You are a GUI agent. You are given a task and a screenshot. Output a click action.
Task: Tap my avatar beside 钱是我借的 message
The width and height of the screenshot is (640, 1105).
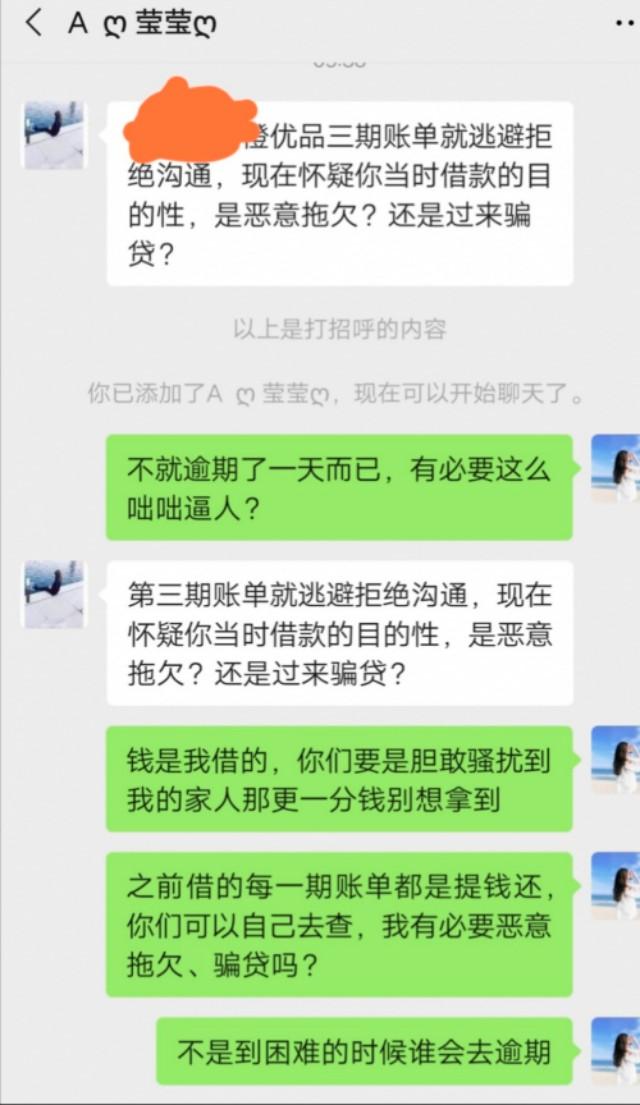pyautogui.click(x=615, y=760)
